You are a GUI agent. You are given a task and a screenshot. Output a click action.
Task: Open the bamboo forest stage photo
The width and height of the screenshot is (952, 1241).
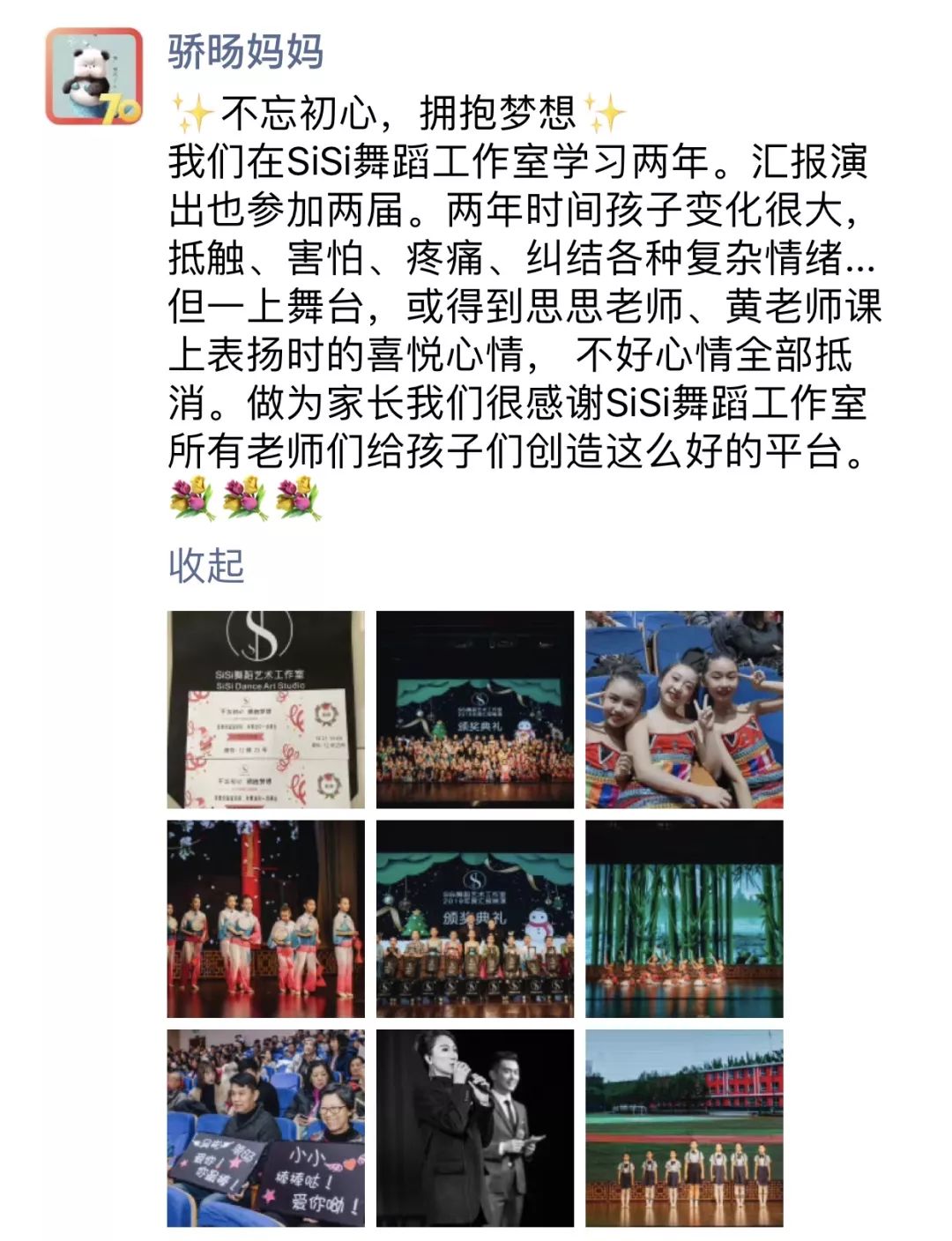coord(684,918)
